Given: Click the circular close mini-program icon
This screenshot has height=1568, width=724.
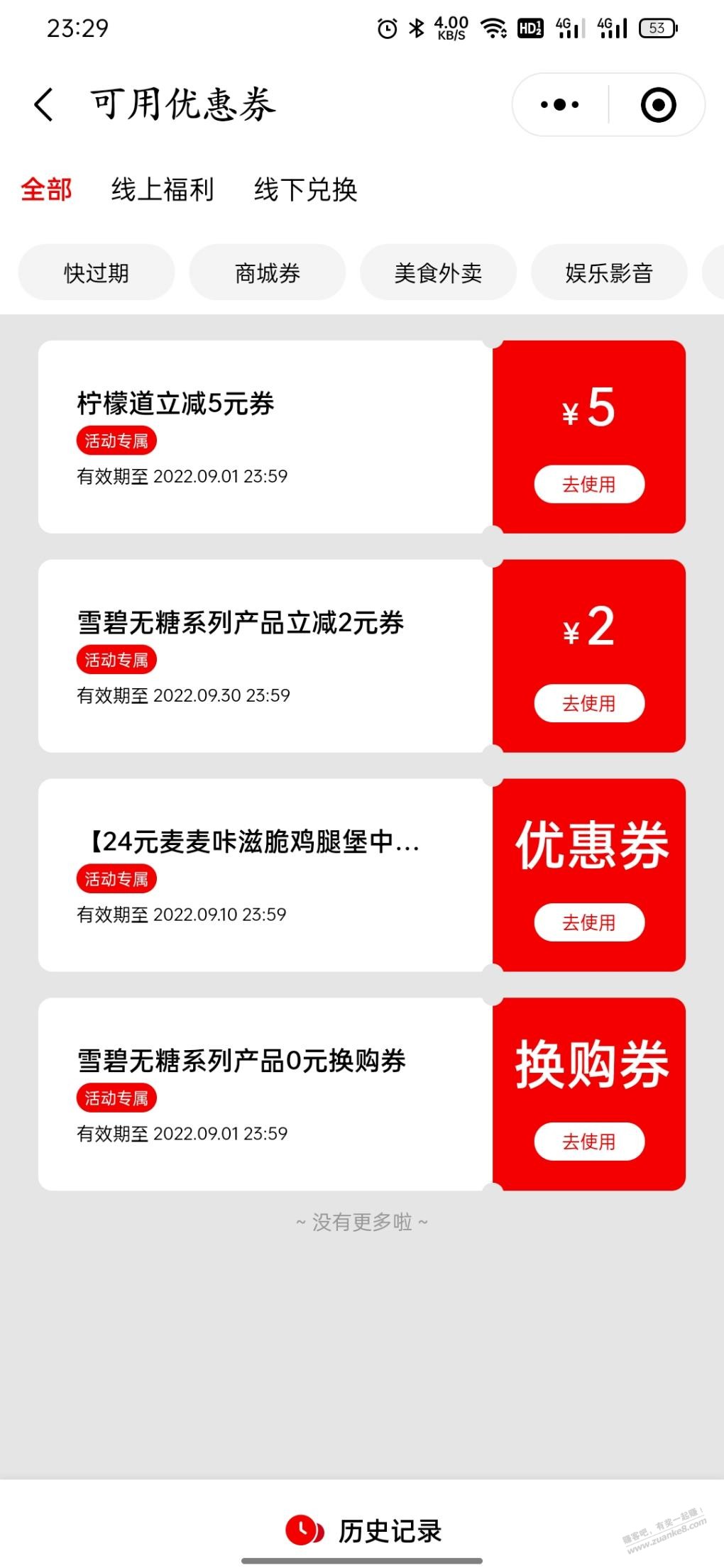Looking at the screenshot, I should tap(659, 104).
